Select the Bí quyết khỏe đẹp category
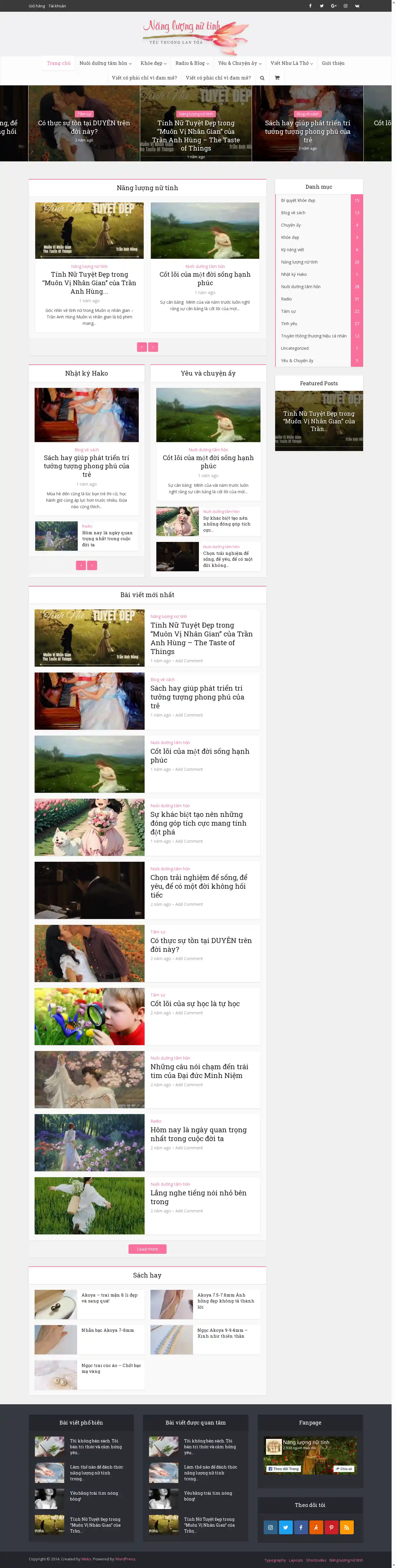The width and height of the screenshot is (396, 1568). click(298, 200)
